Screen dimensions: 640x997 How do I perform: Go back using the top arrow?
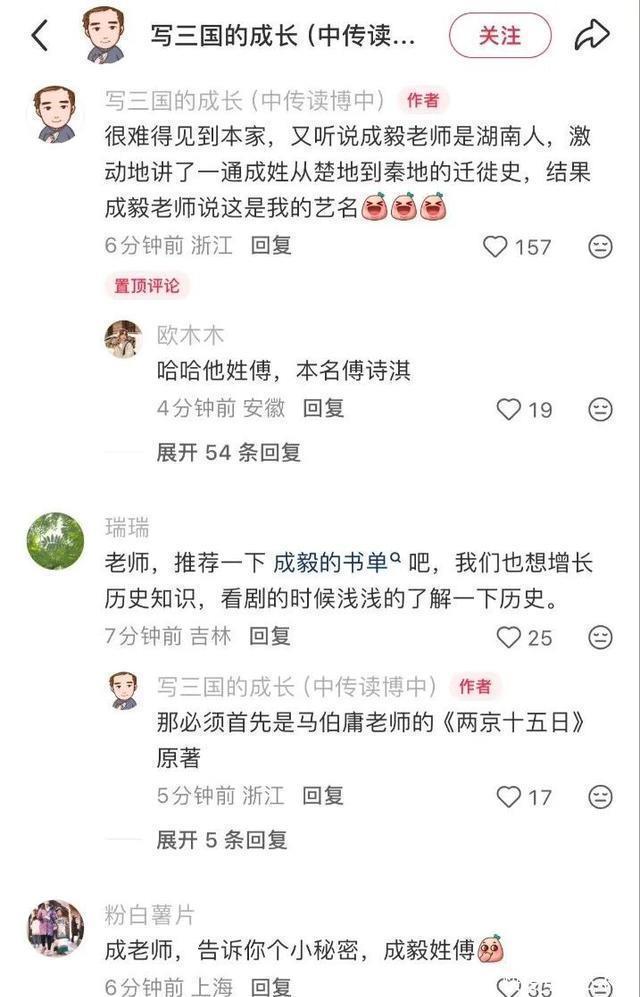tap(40, 36)
